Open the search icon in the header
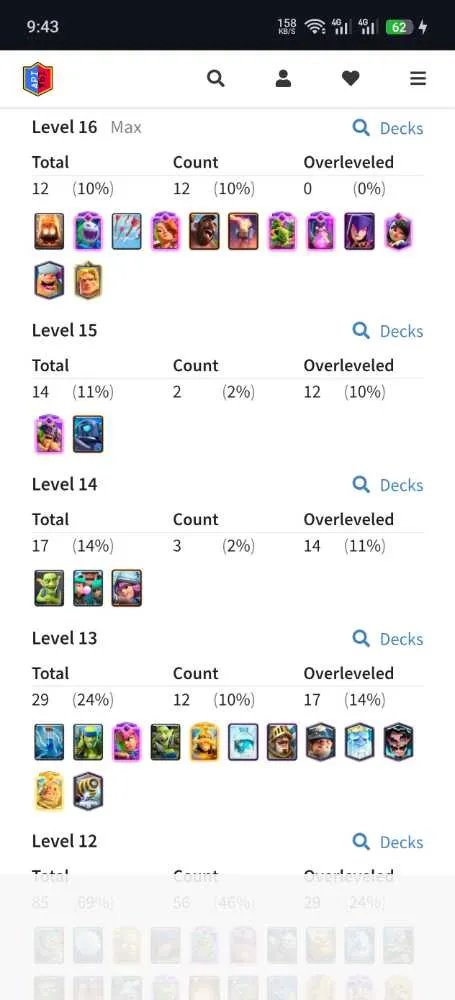This screenshot has height=1000, width=455. (216, 78)
